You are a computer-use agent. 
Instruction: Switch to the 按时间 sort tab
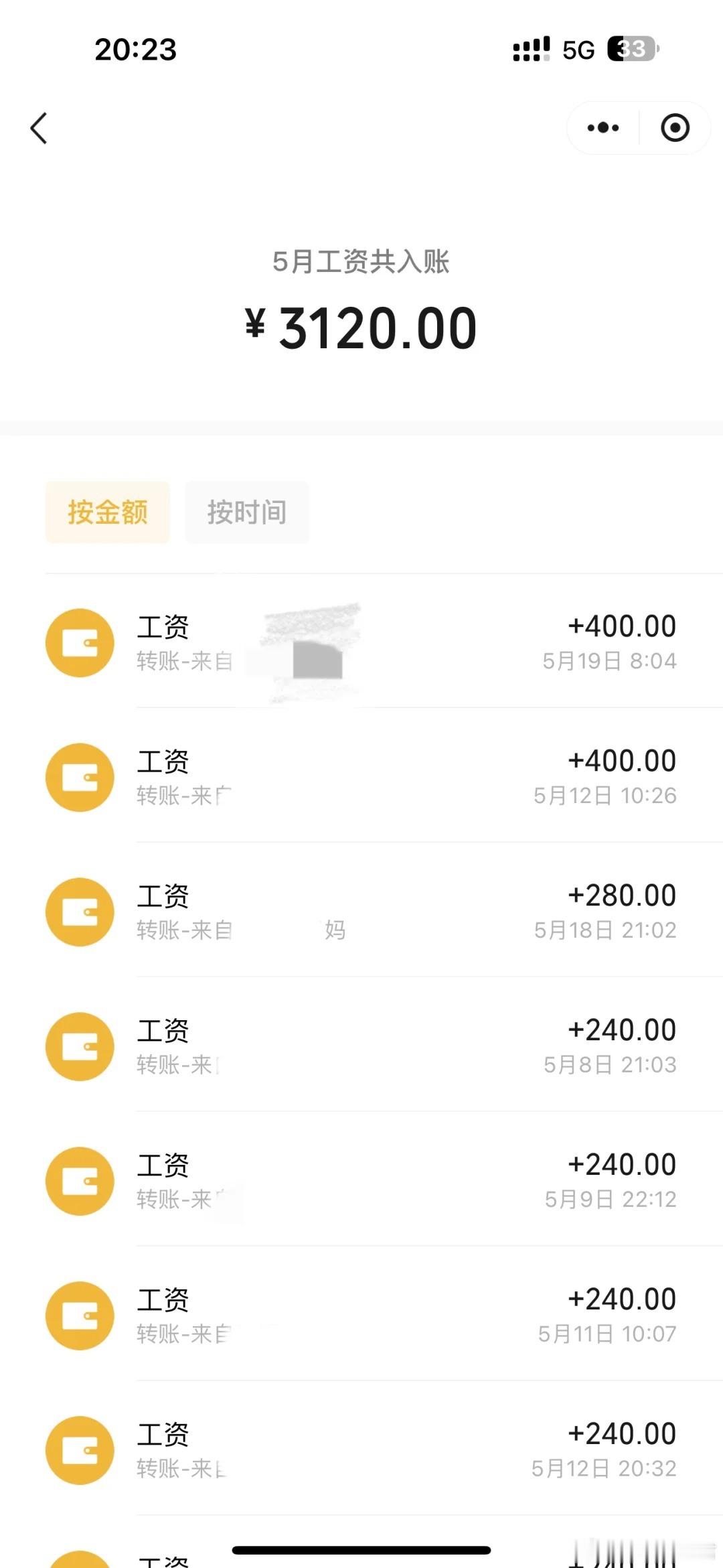pos(247,512)
